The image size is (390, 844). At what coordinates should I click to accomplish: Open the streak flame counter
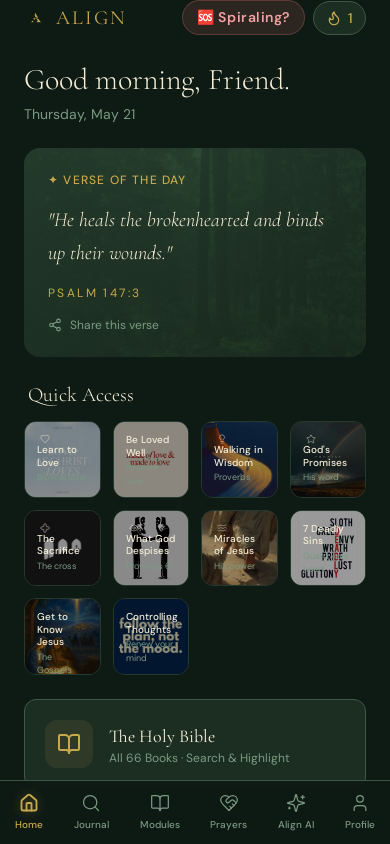(339, 18)
